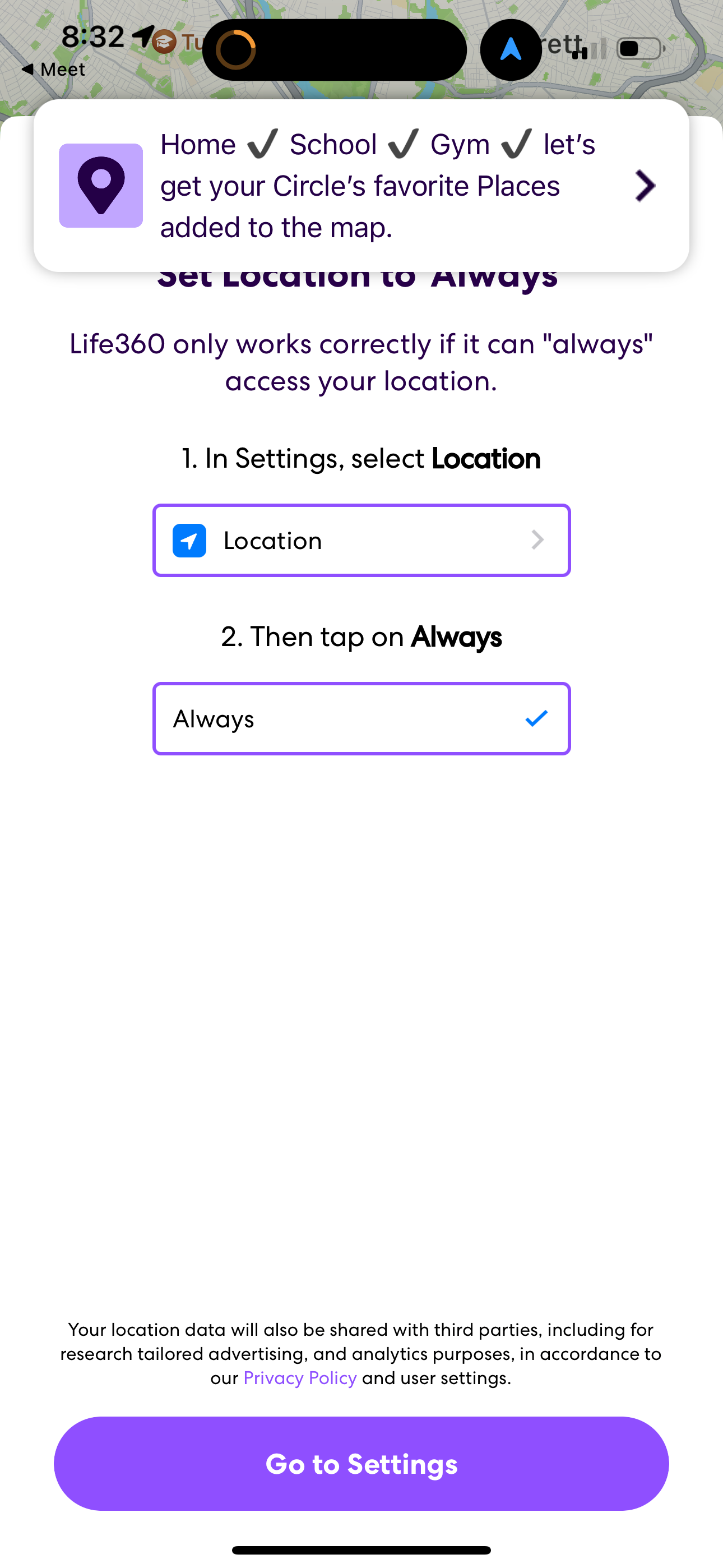Viewport: 723px width, 1568px height.
Task: Tap Meet to return to the previous app
Action: click(55, 69)
